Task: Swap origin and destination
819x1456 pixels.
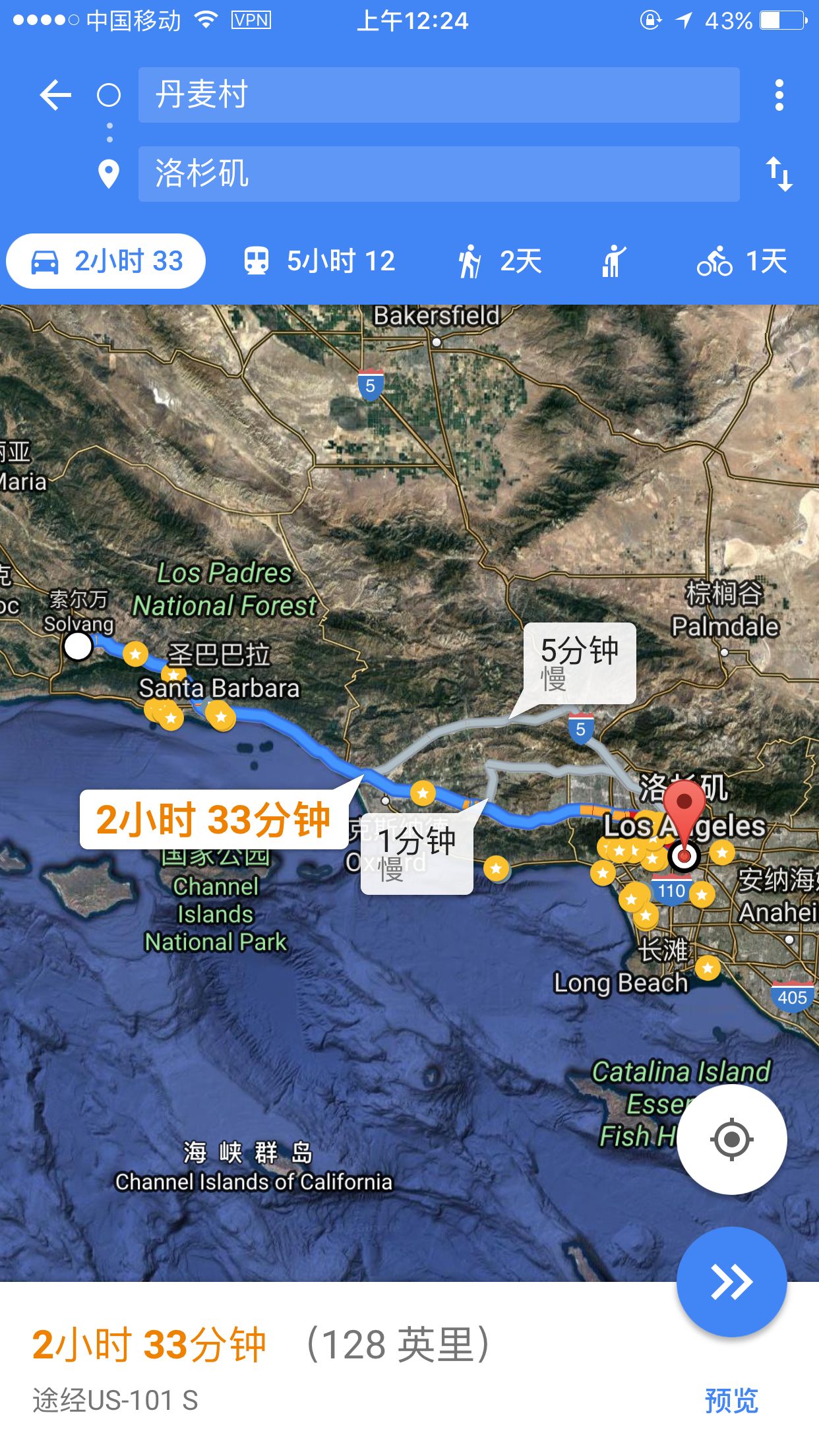Action: (779, 174)
